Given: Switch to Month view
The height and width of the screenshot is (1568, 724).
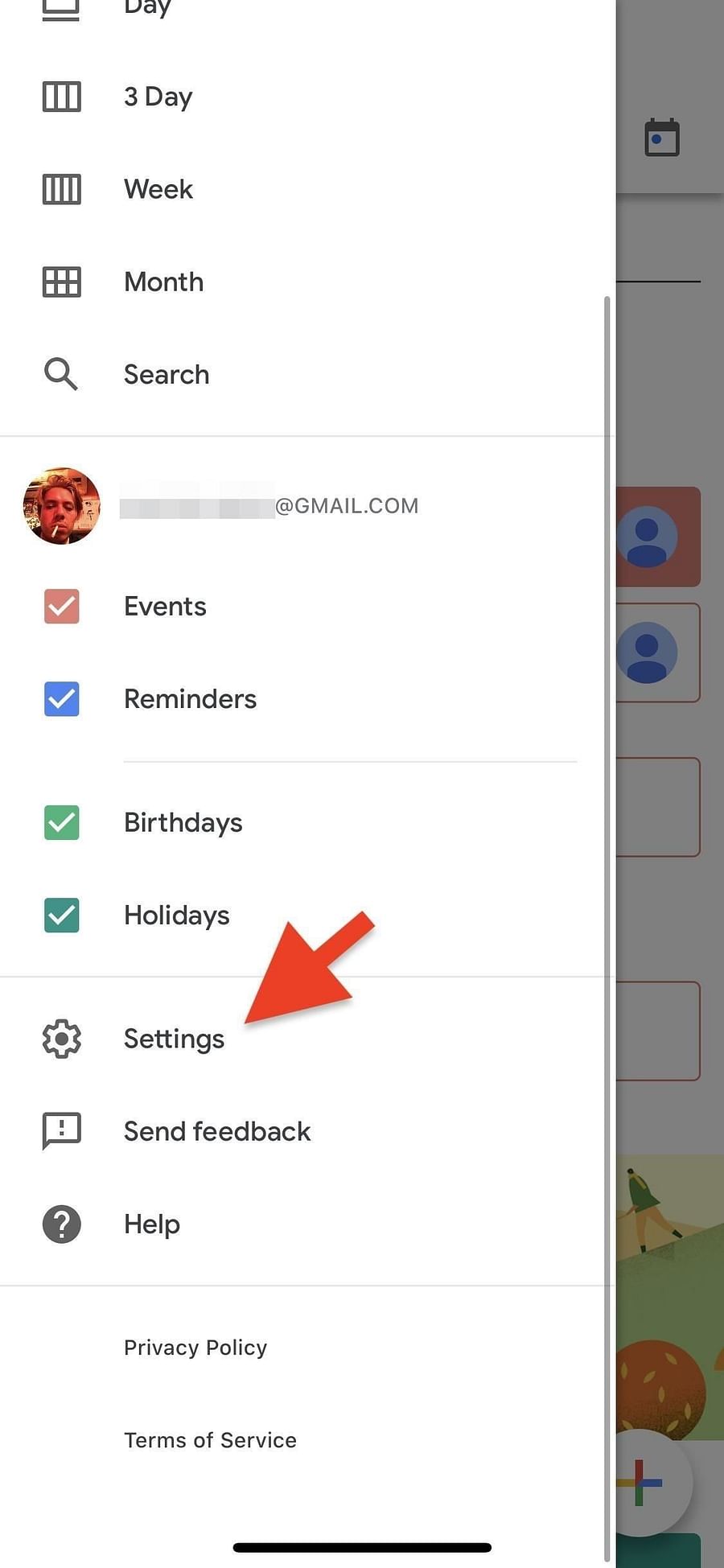Looking at the screenshot, I should (306, 282).
